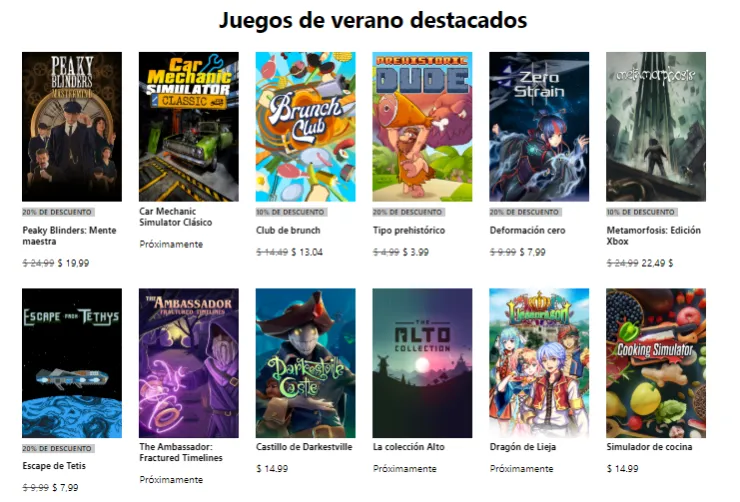Select the Escape de Tetis game
Viewport: 740px width, 502px height.
[71, 363]
